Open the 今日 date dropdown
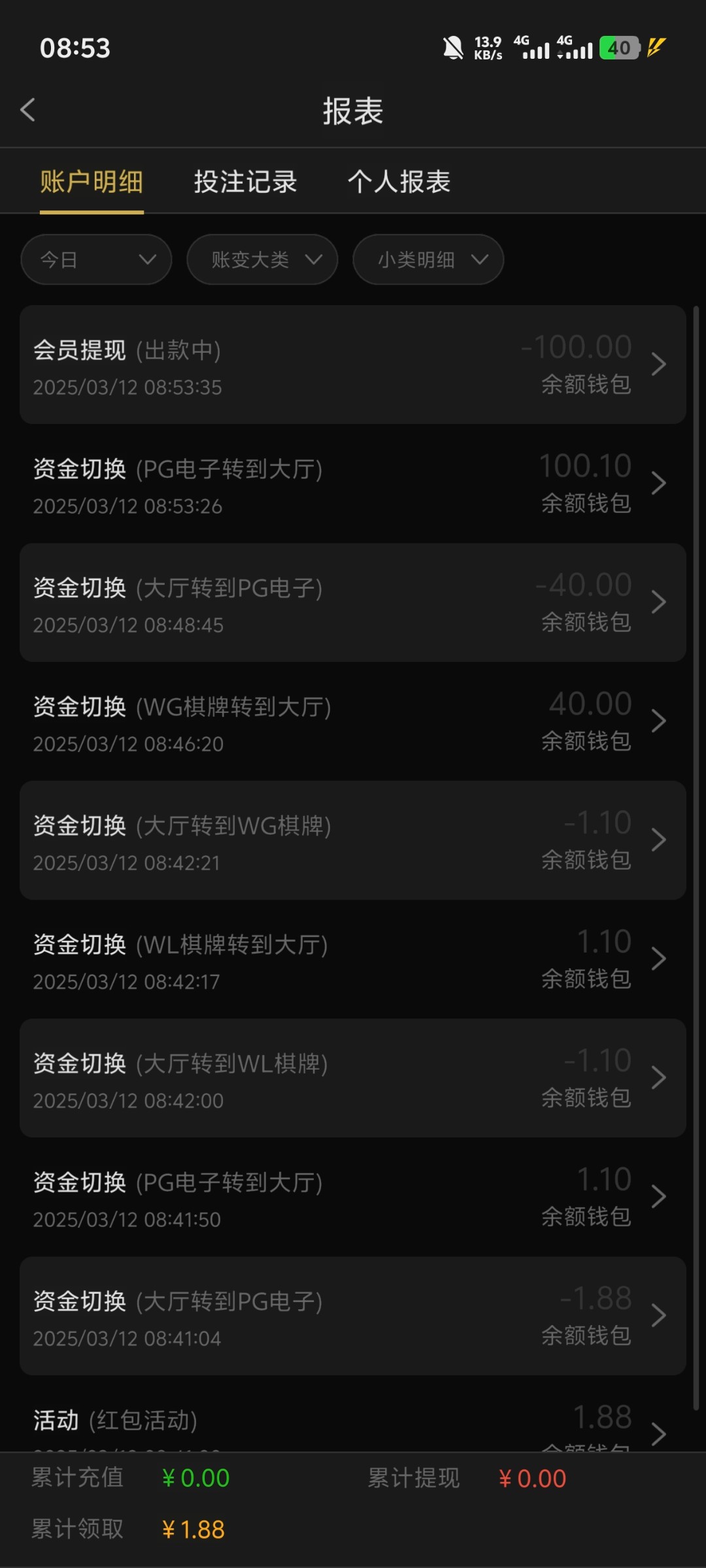This screenshot has width=706, height=1568. pyautogui.click(x=96, y=260)
